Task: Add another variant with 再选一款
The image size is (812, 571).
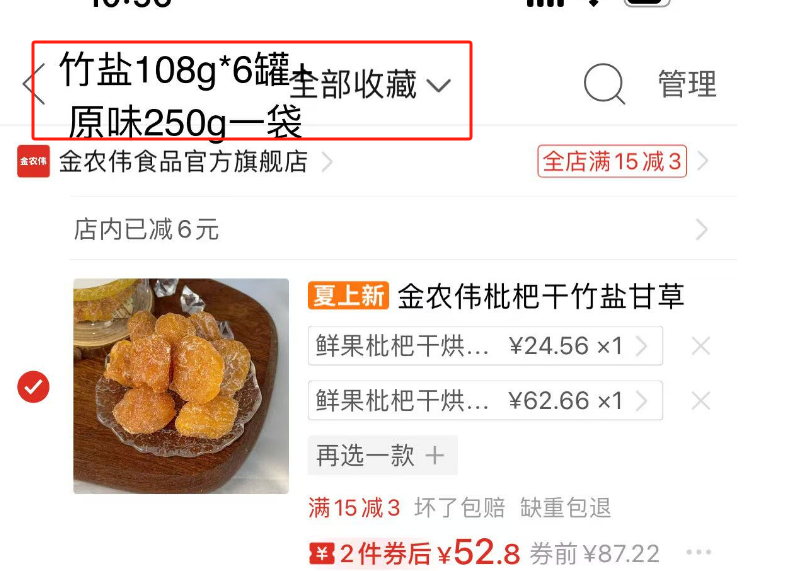Action: 381,456
